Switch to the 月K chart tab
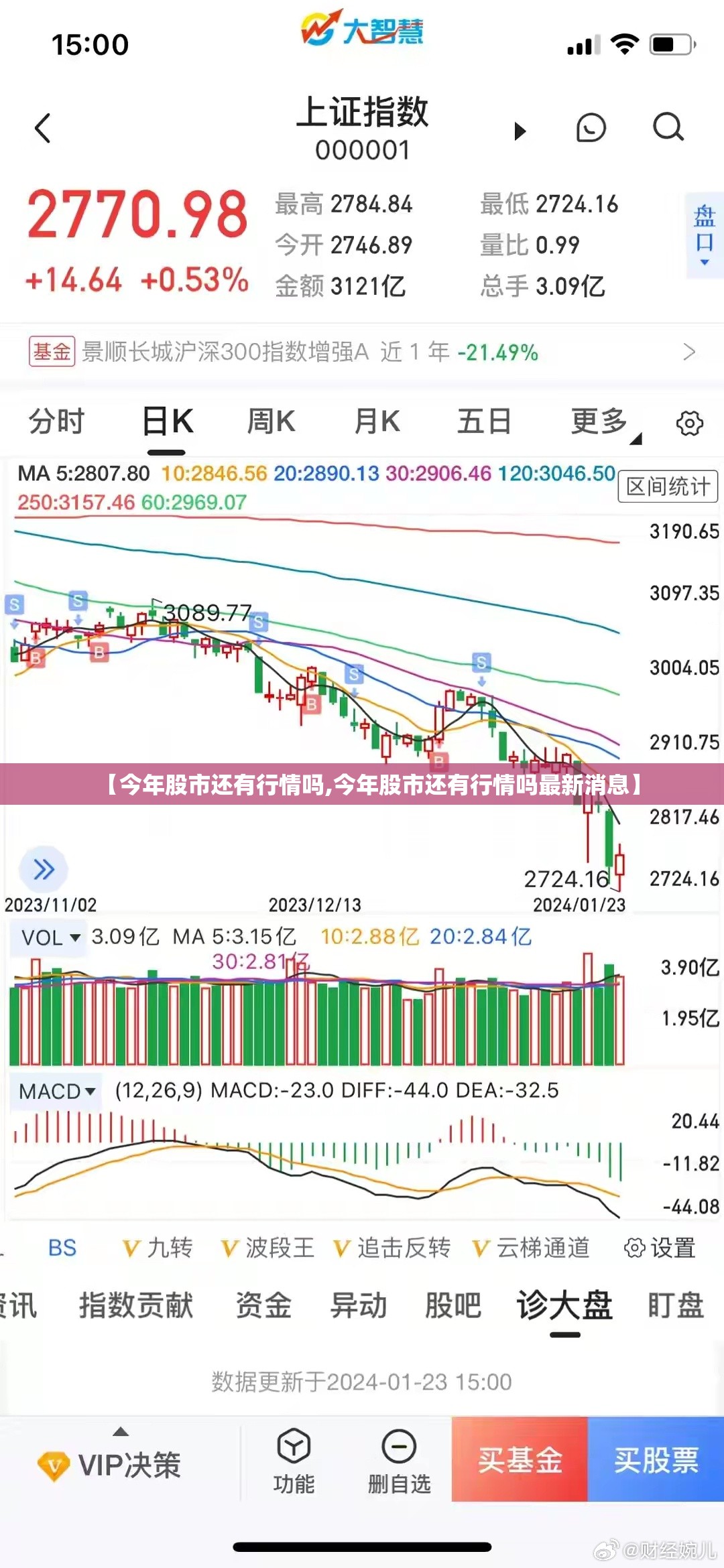Image resolution: width=724 pixels, height=1568 pixels. [377, 421]
